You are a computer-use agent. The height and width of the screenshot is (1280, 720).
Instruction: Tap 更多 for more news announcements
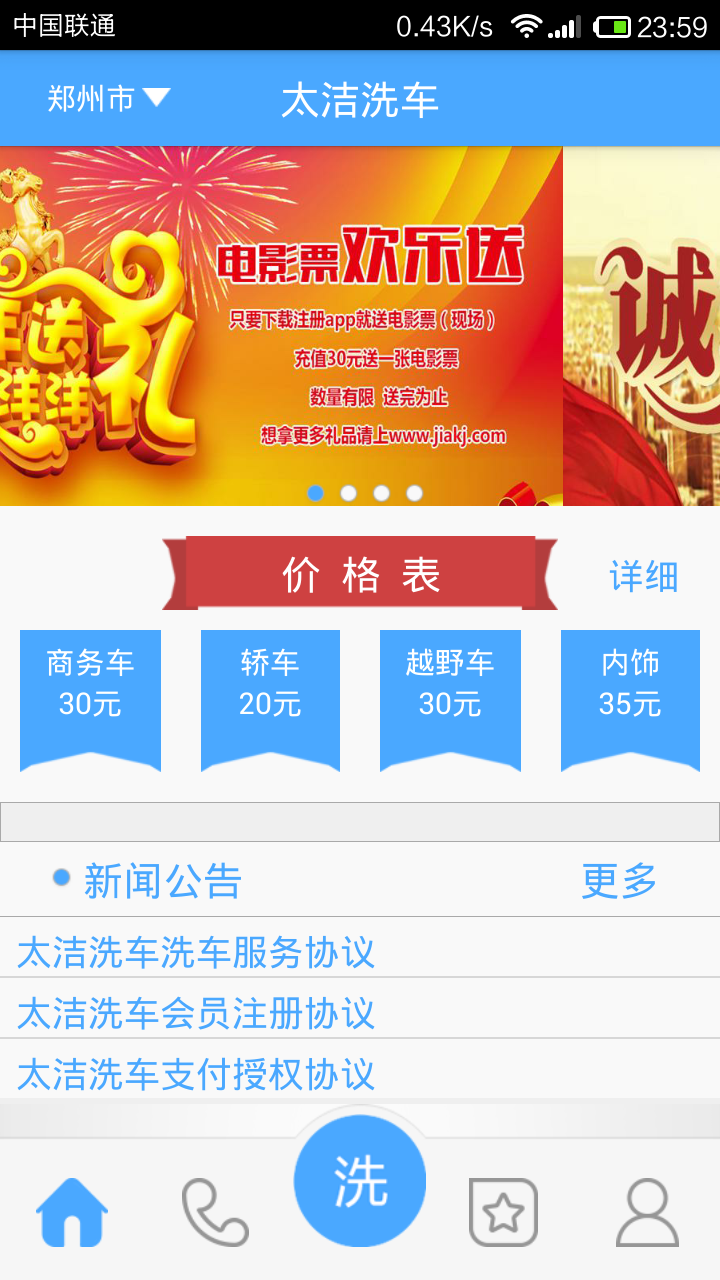[x=619, y=881]
